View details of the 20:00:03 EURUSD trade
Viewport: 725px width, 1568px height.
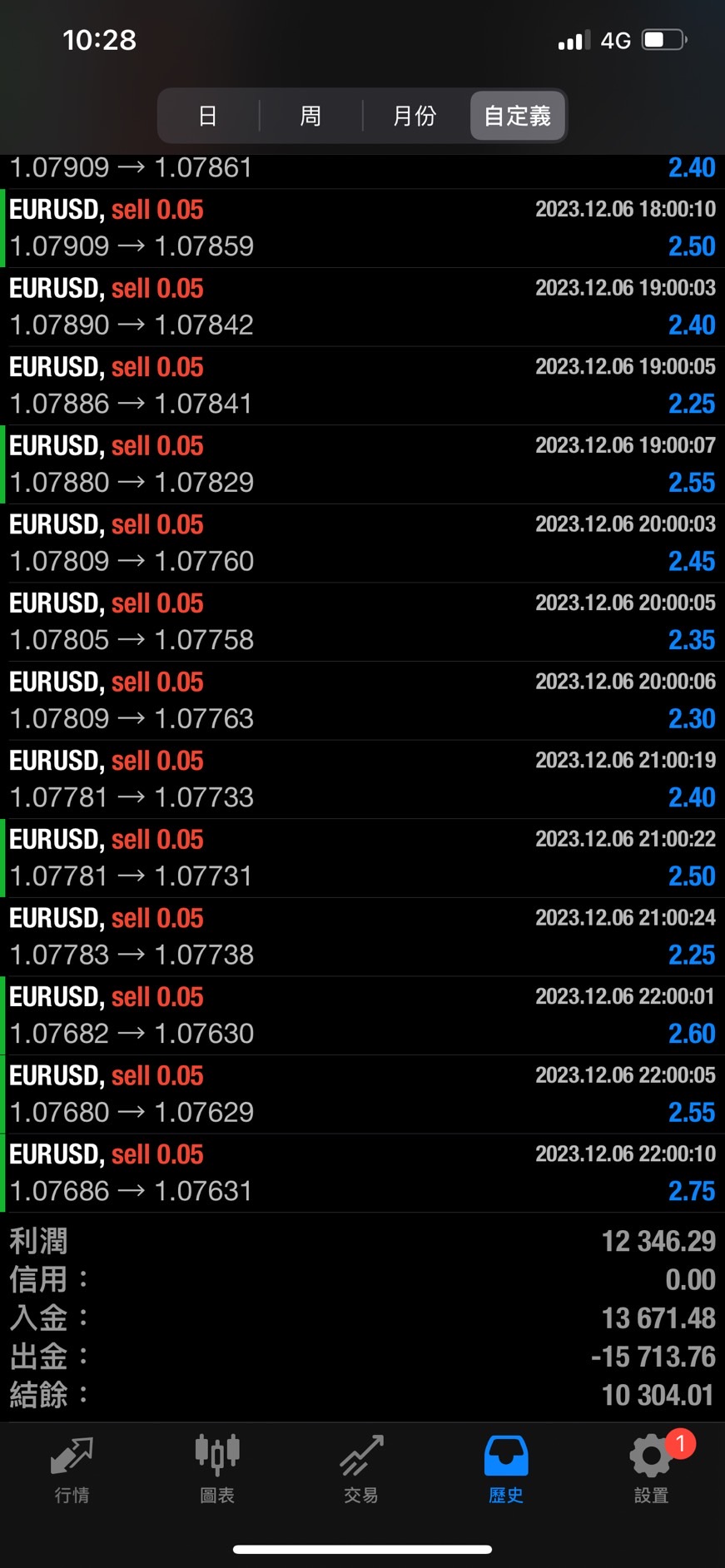tap(362, 543)
